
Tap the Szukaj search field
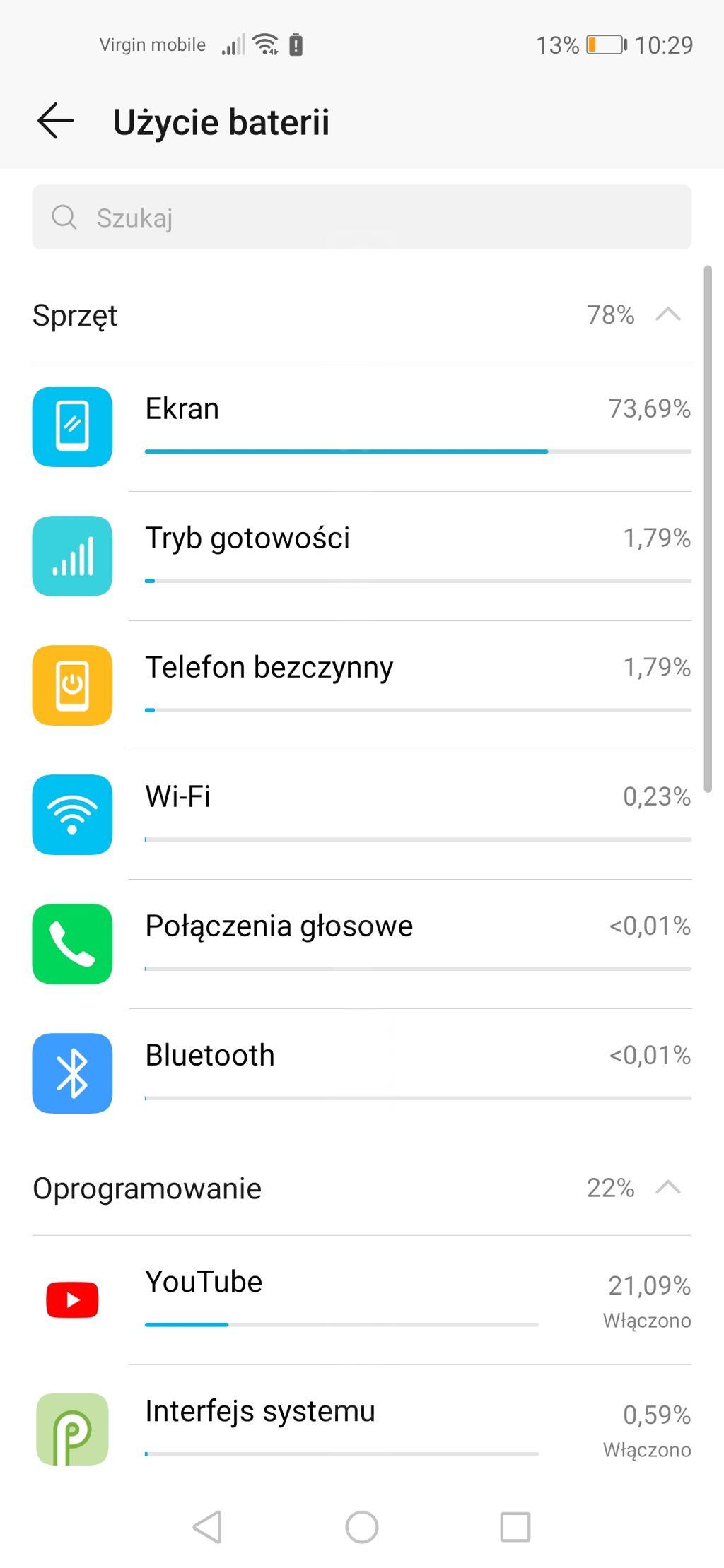click(362, 217)
